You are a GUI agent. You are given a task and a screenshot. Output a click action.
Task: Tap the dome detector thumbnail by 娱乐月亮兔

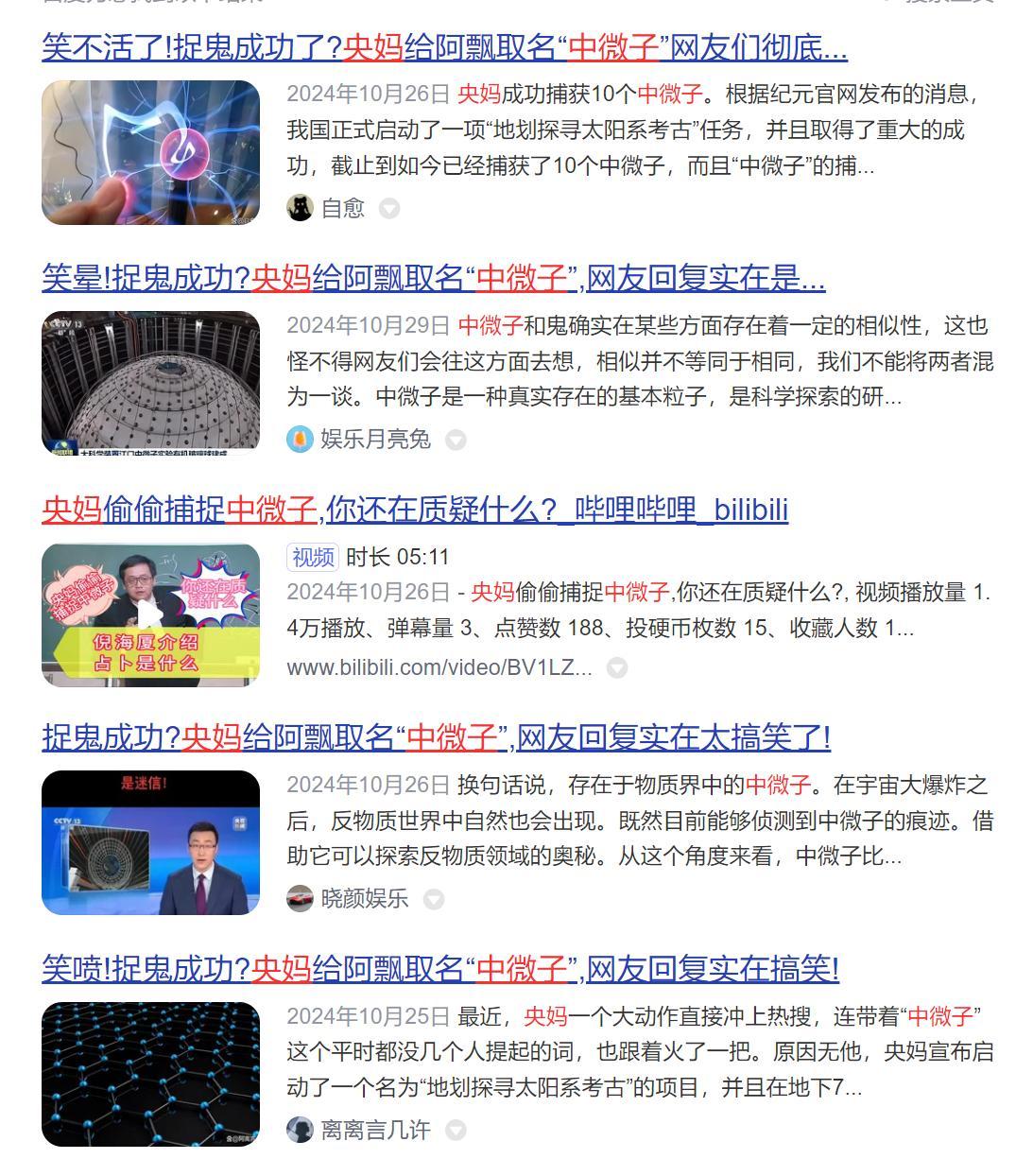[x=150, y=383]
